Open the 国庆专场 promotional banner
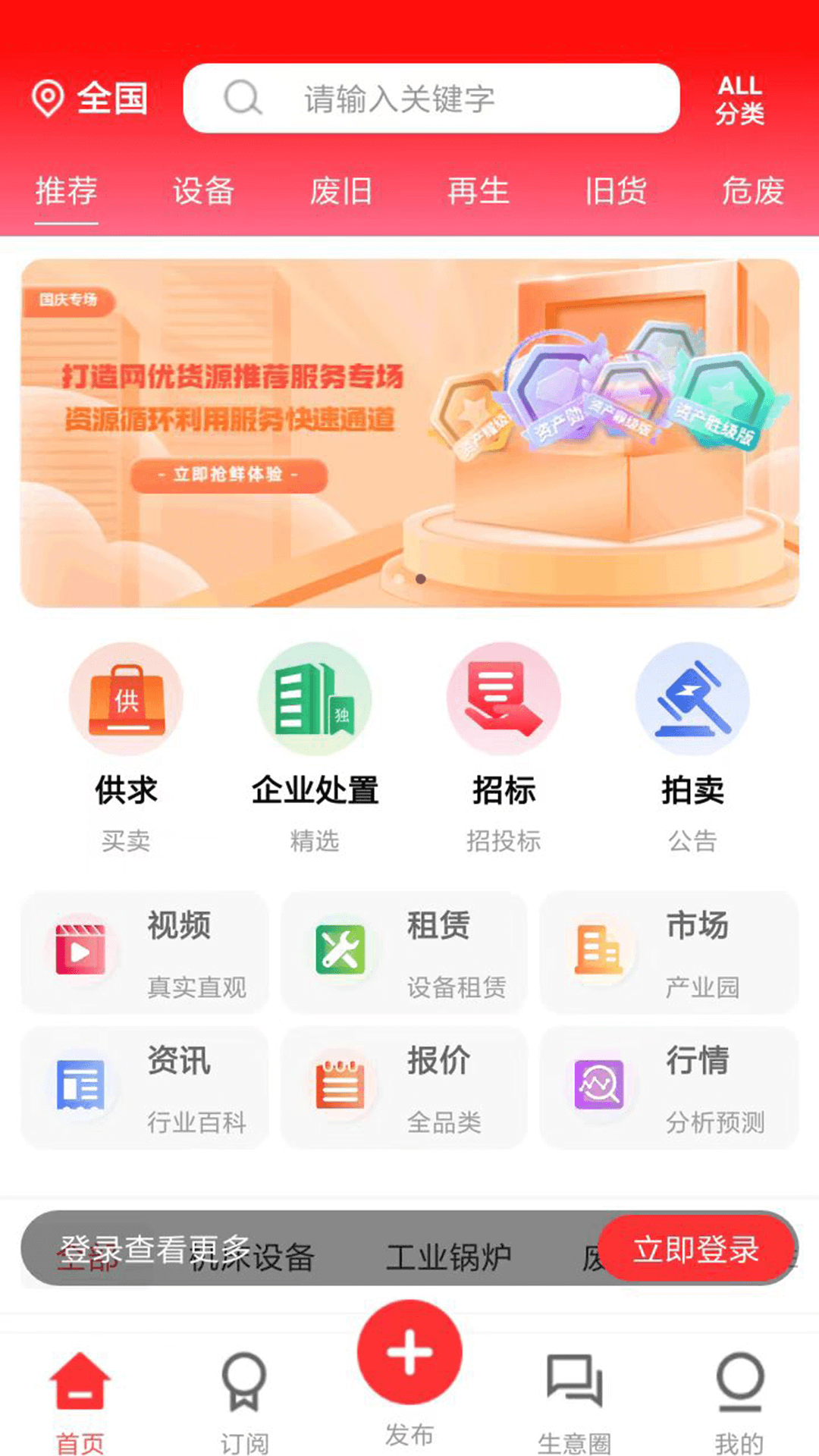 point(409,432)
